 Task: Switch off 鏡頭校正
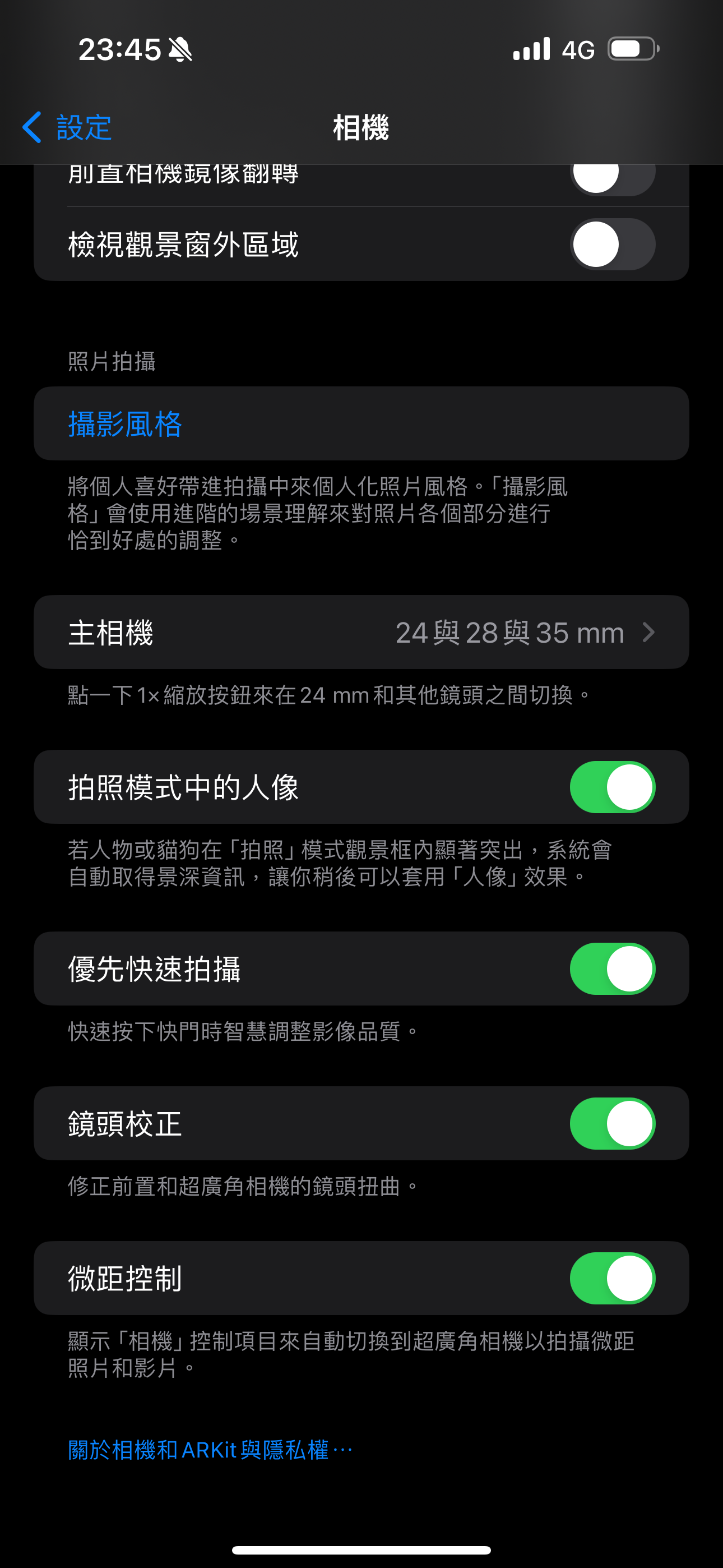coord(612,1124)
